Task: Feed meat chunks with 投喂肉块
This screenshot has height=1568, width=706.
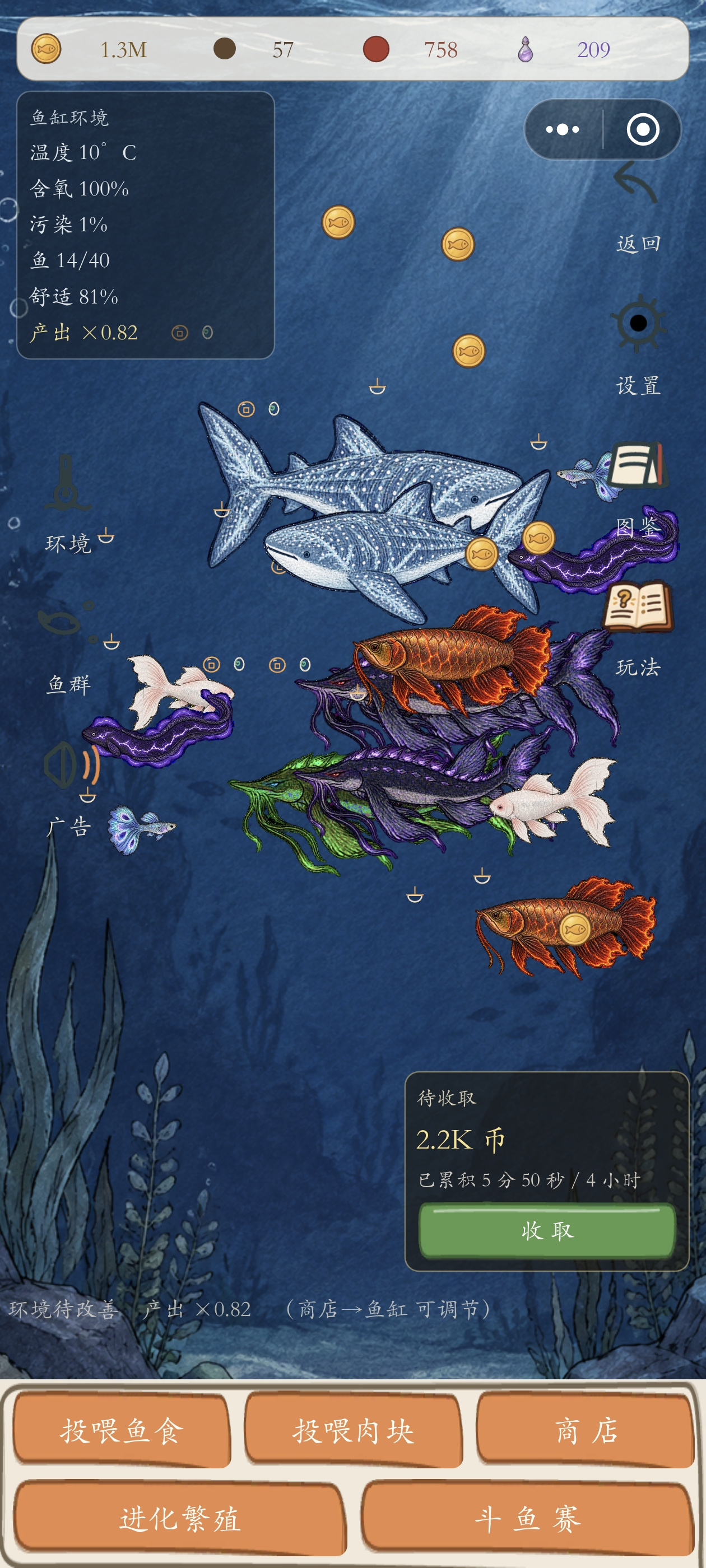Action: pyautogui.click(x=354, y=1430)
